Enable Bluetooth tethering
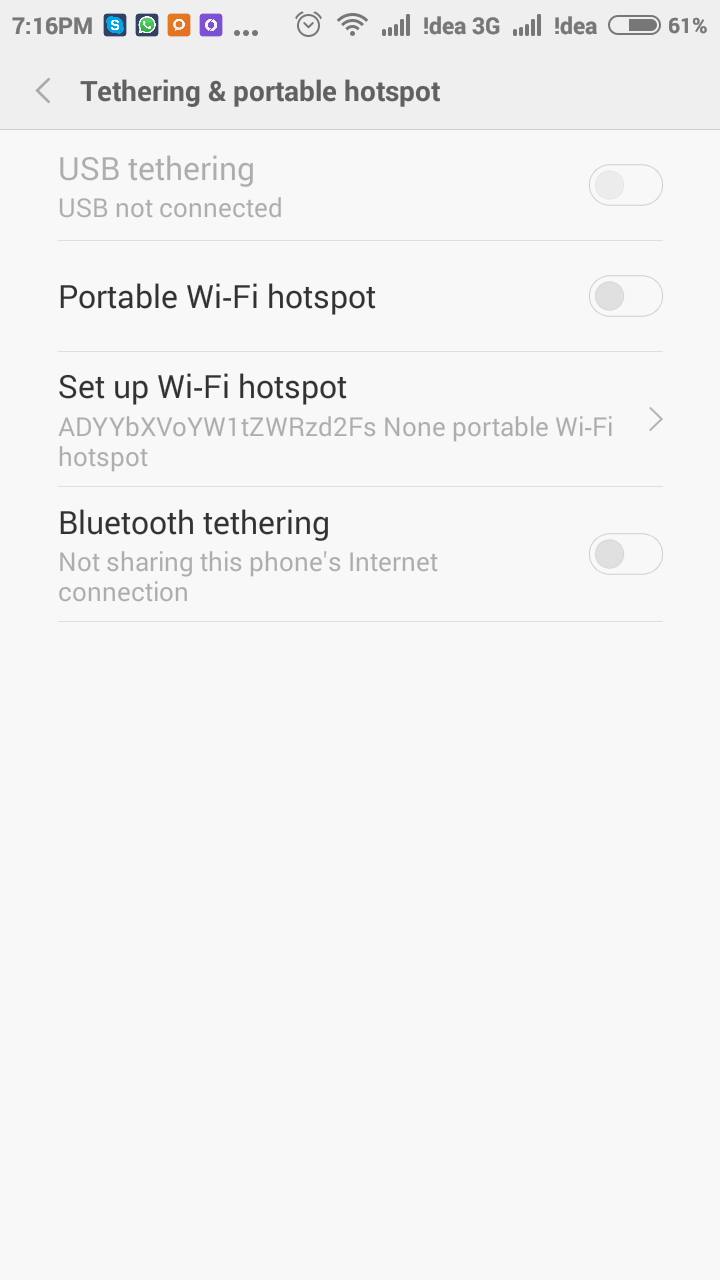Screen dimensions: 720x1280 pos(626,554)
